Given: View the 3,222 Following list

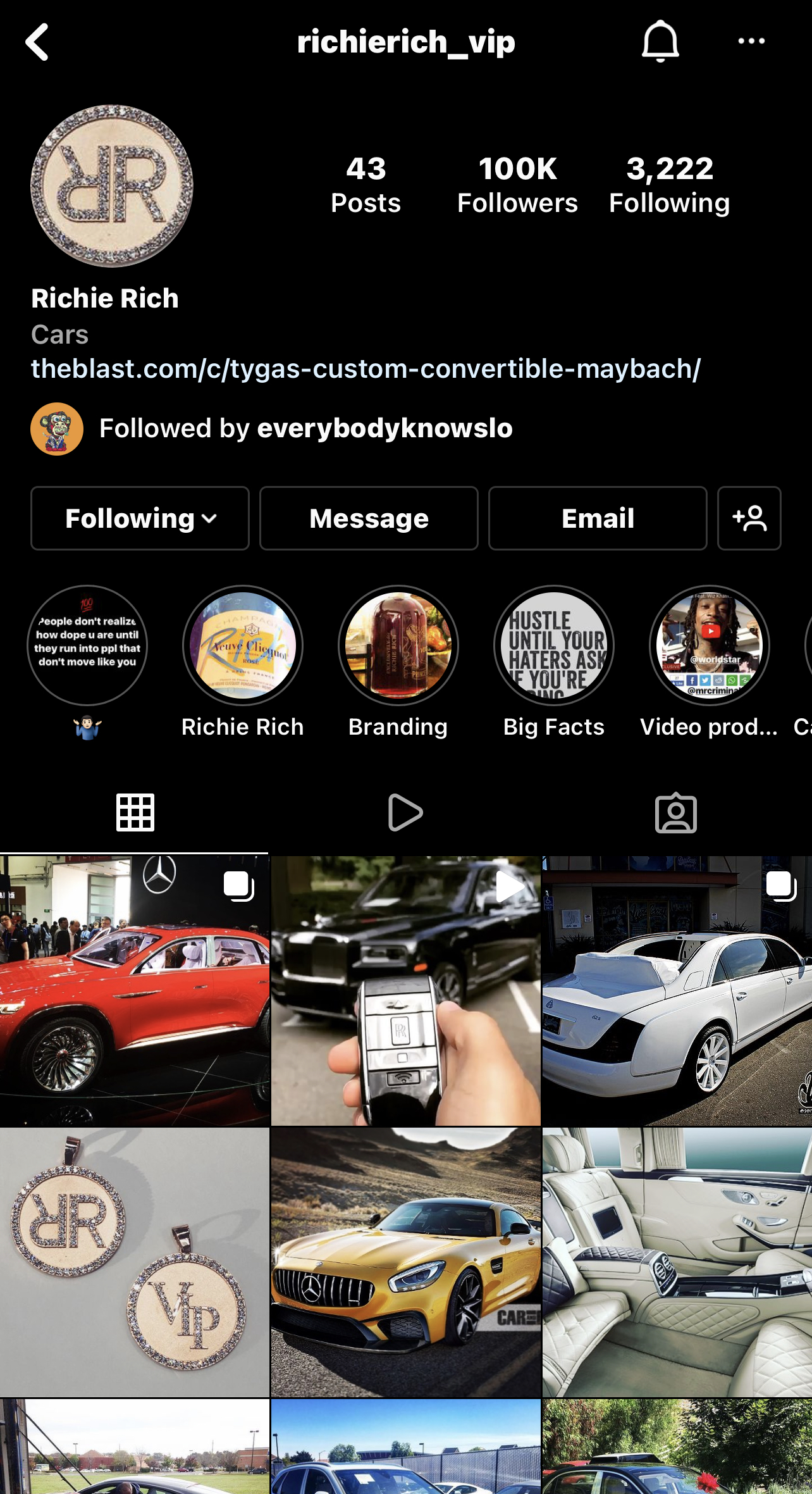Looking at the screenshot, I should point(669,185).
